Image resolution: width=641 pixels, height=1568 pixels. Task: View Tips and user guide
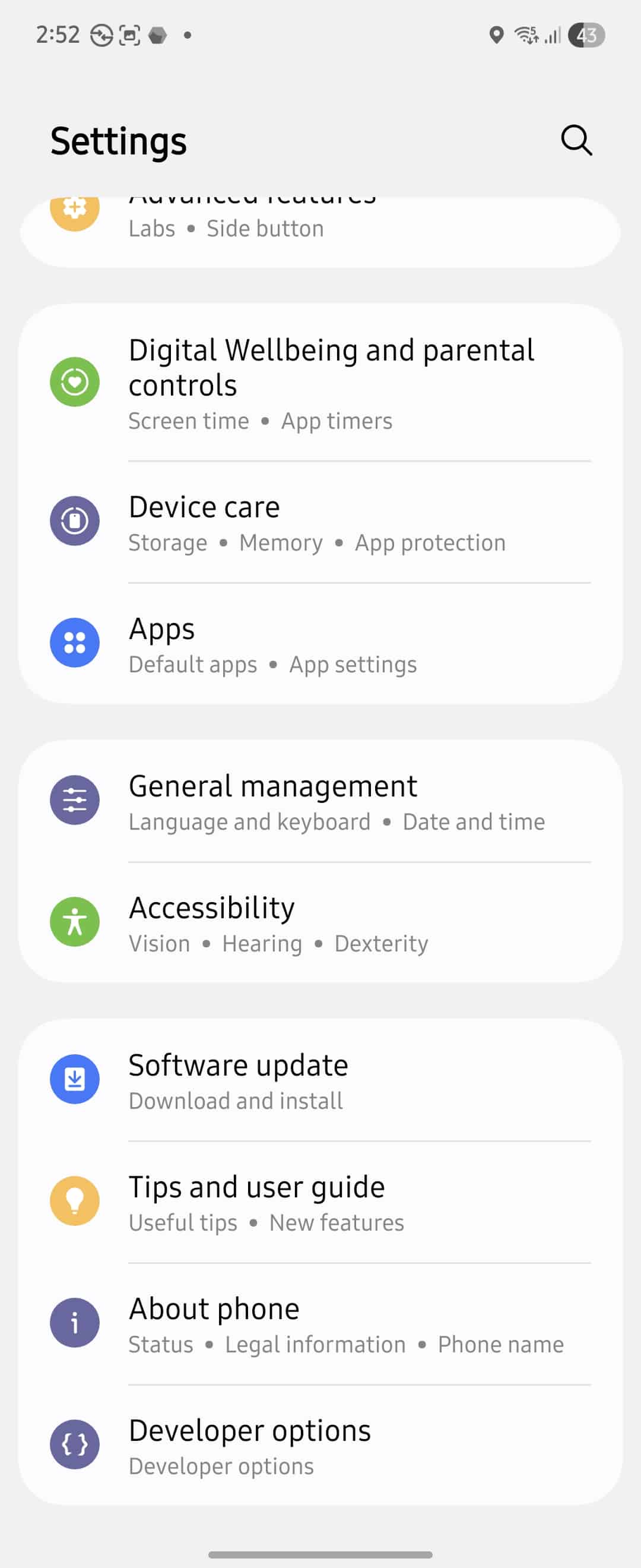tap(320, 1202)
